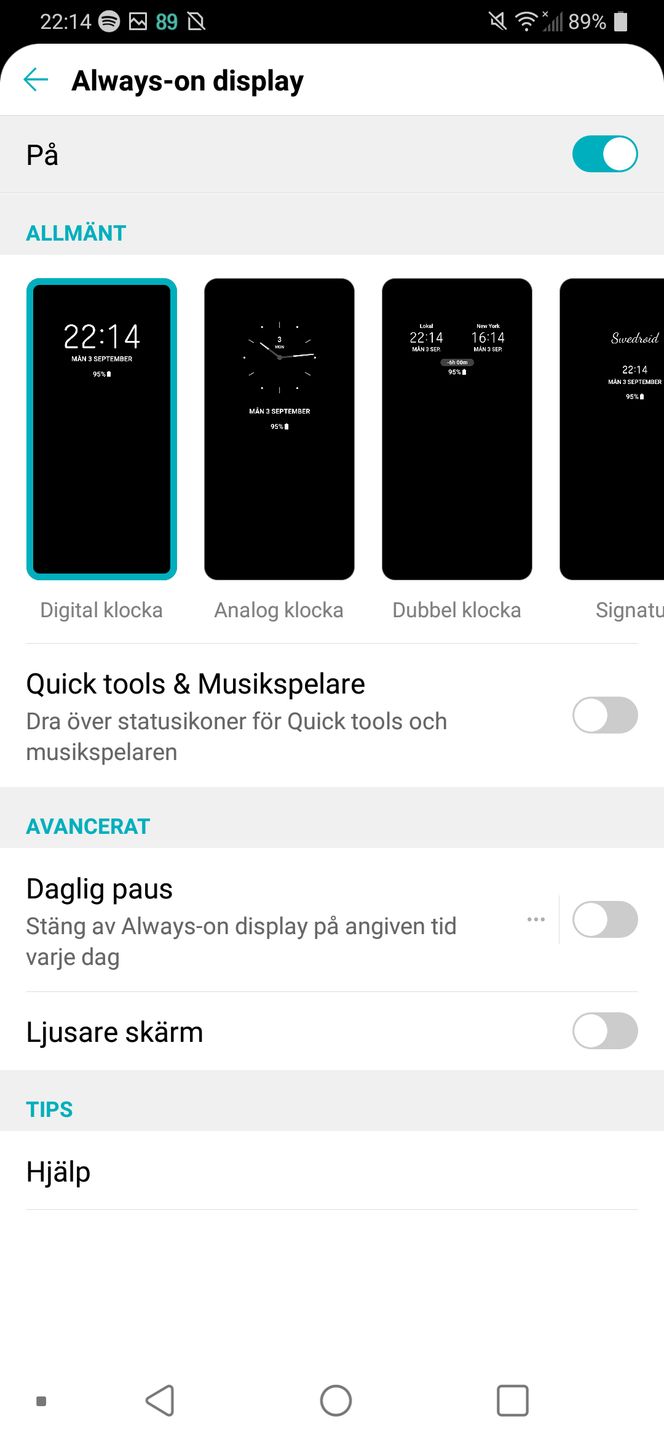Turn off the På master switch
Image resolution: width=664 pixels, height=1440 pixels.
[x=604, y=155]
